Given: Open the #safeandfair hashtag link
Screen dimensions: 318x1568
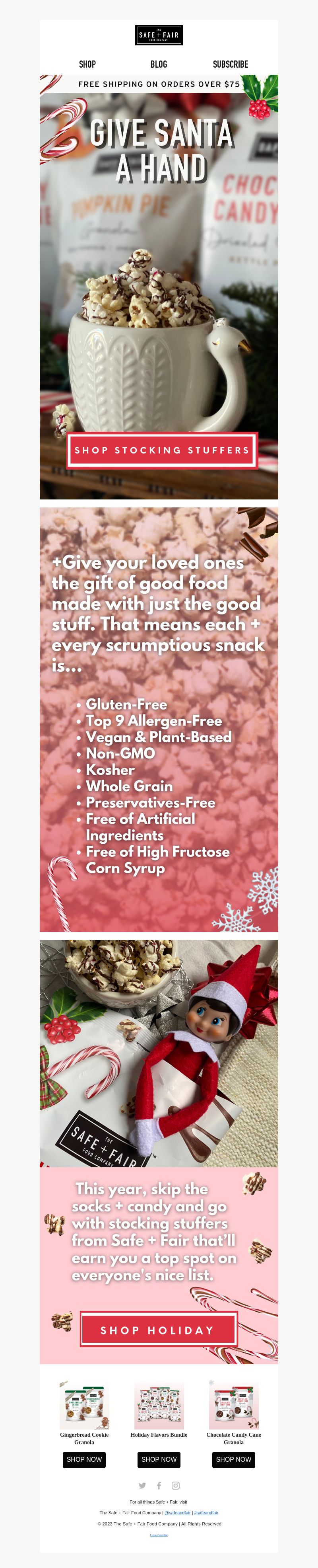Looking at the screenshot, I should [x=206, y=1512].
